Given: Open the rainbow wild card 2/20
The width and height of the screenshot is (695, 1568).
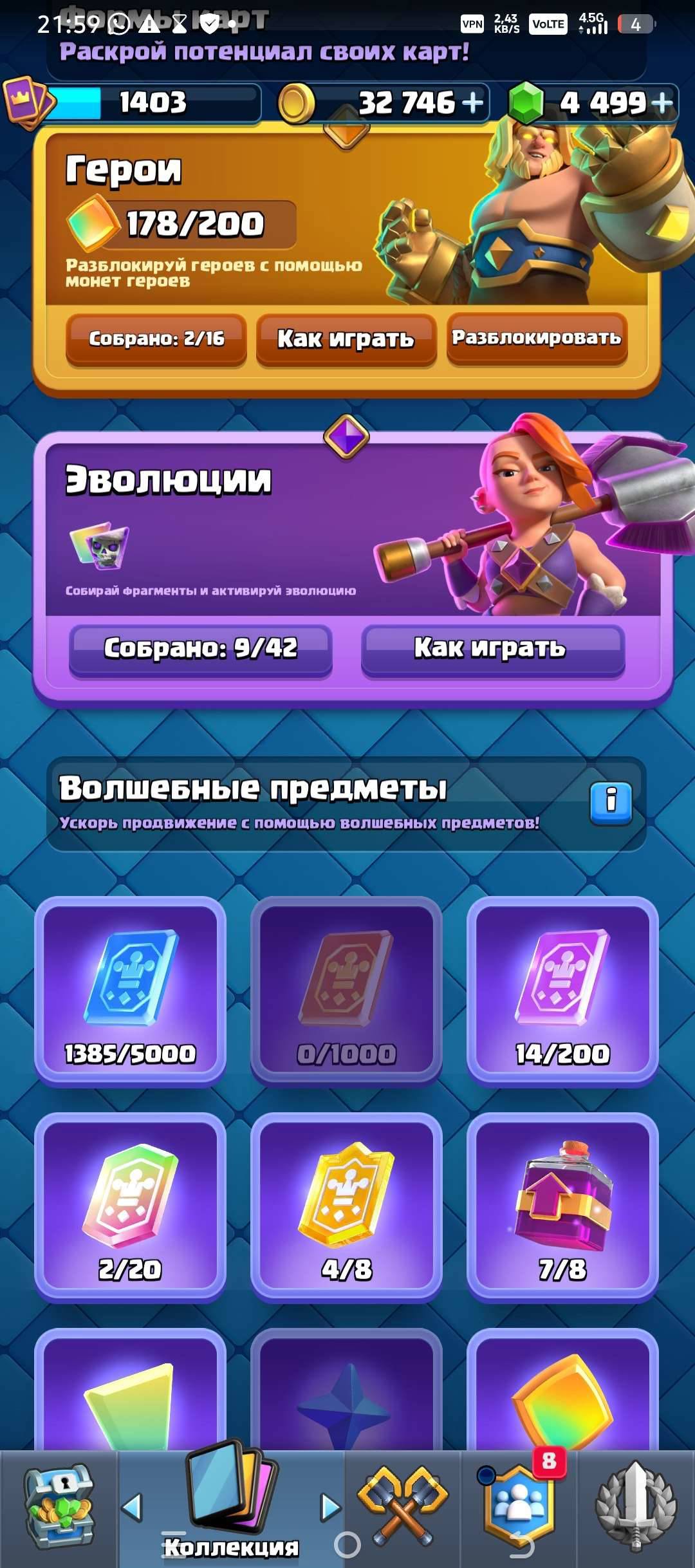Looking at the screenshot, I should (x=130, y=1208).
